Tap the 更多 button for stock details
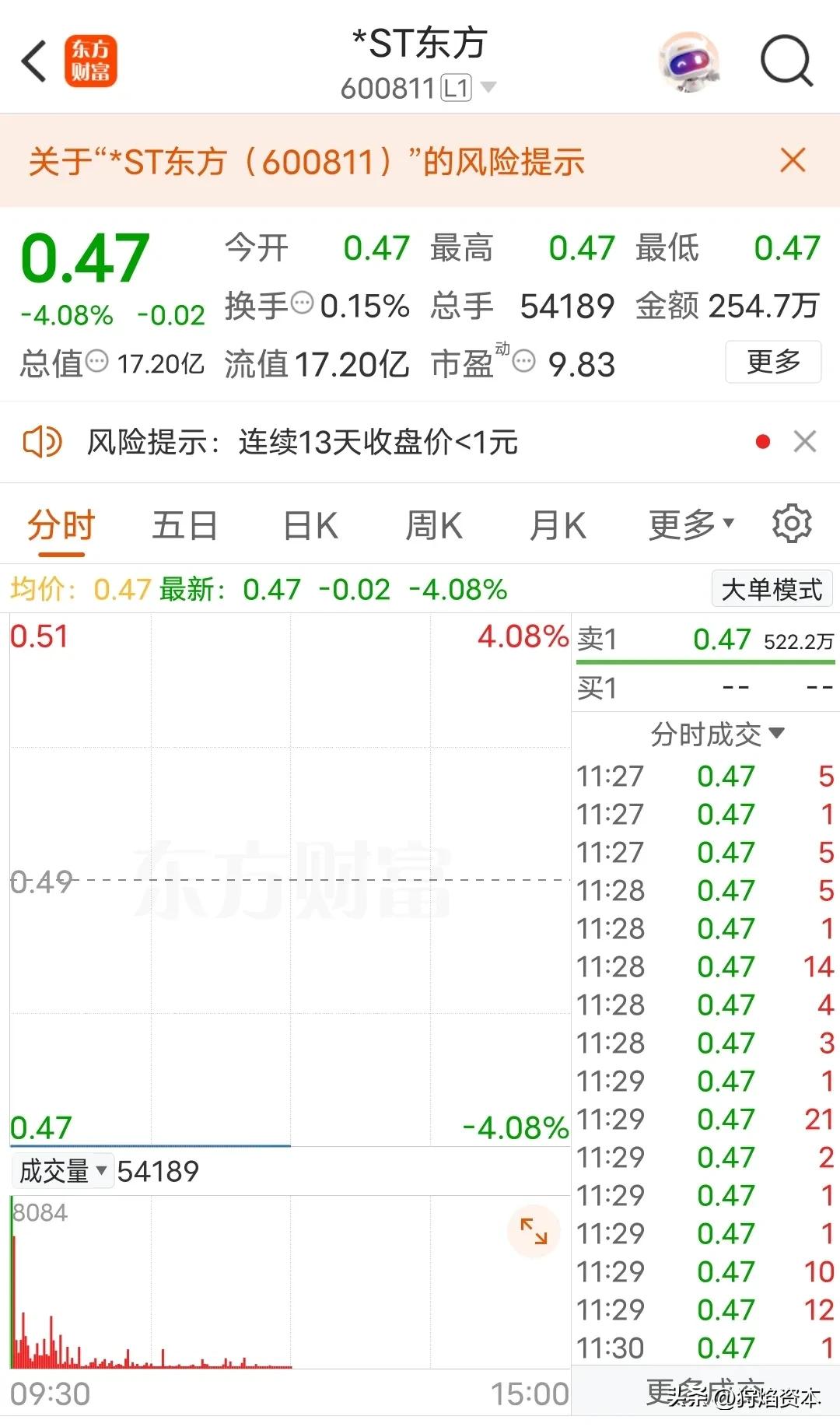Image resolution: width=840 pixels, height=1427 pixels. (772, 362)
